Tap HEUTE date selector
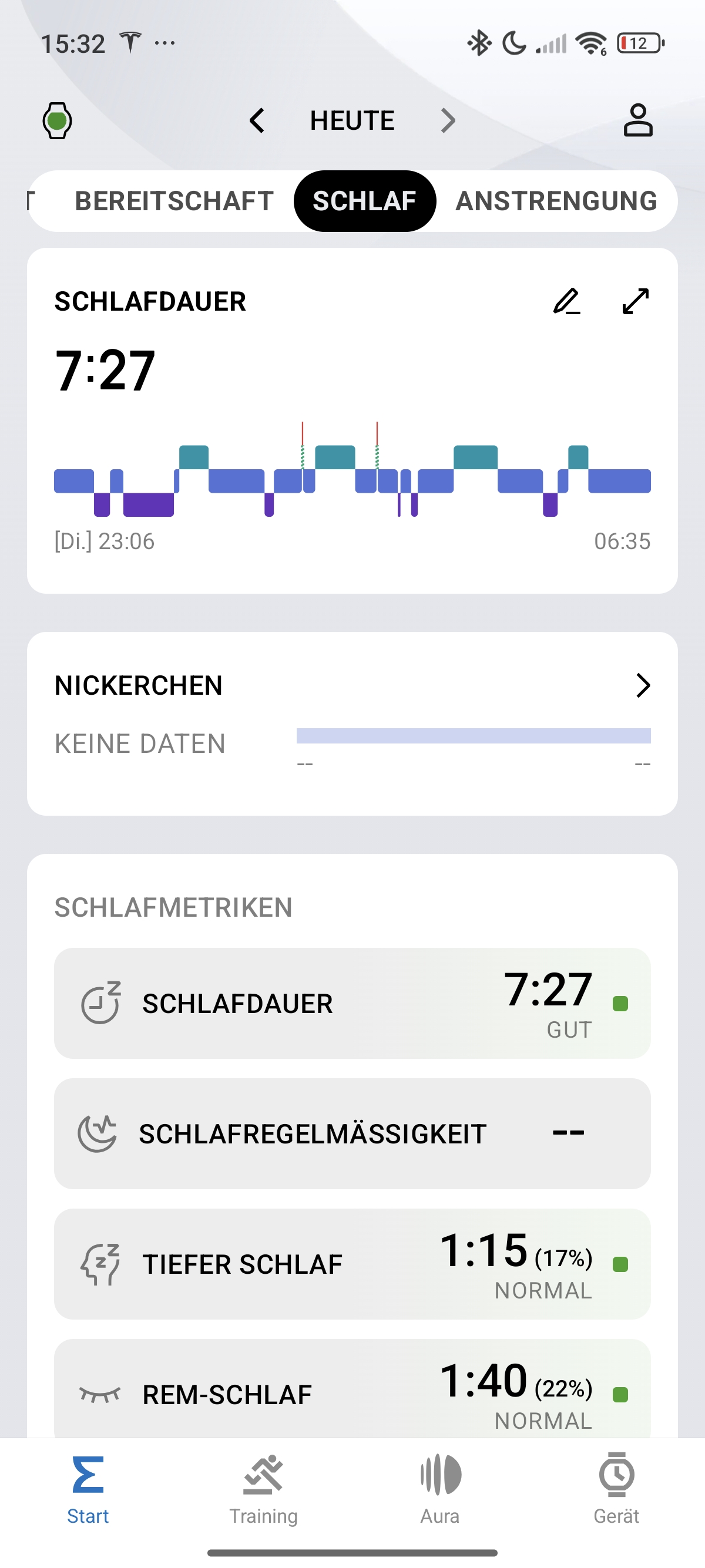The image size is (705, 1568). (352, 120)
